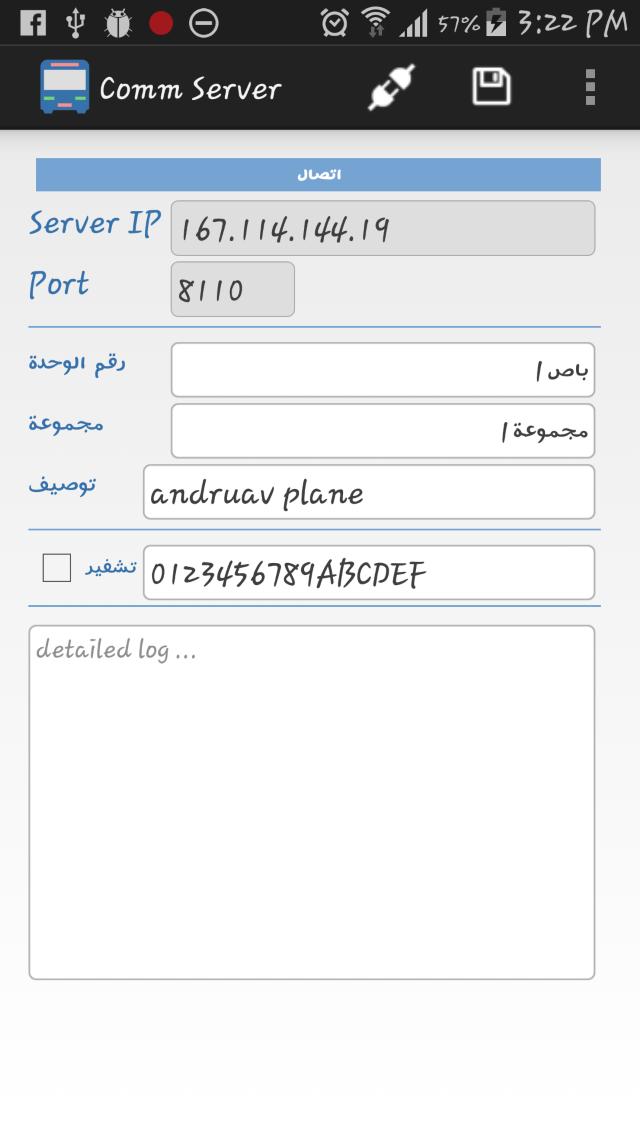Screen dimensions: 640x1138
Task: Tap the مجموعة group field
Action: [382, 431]
